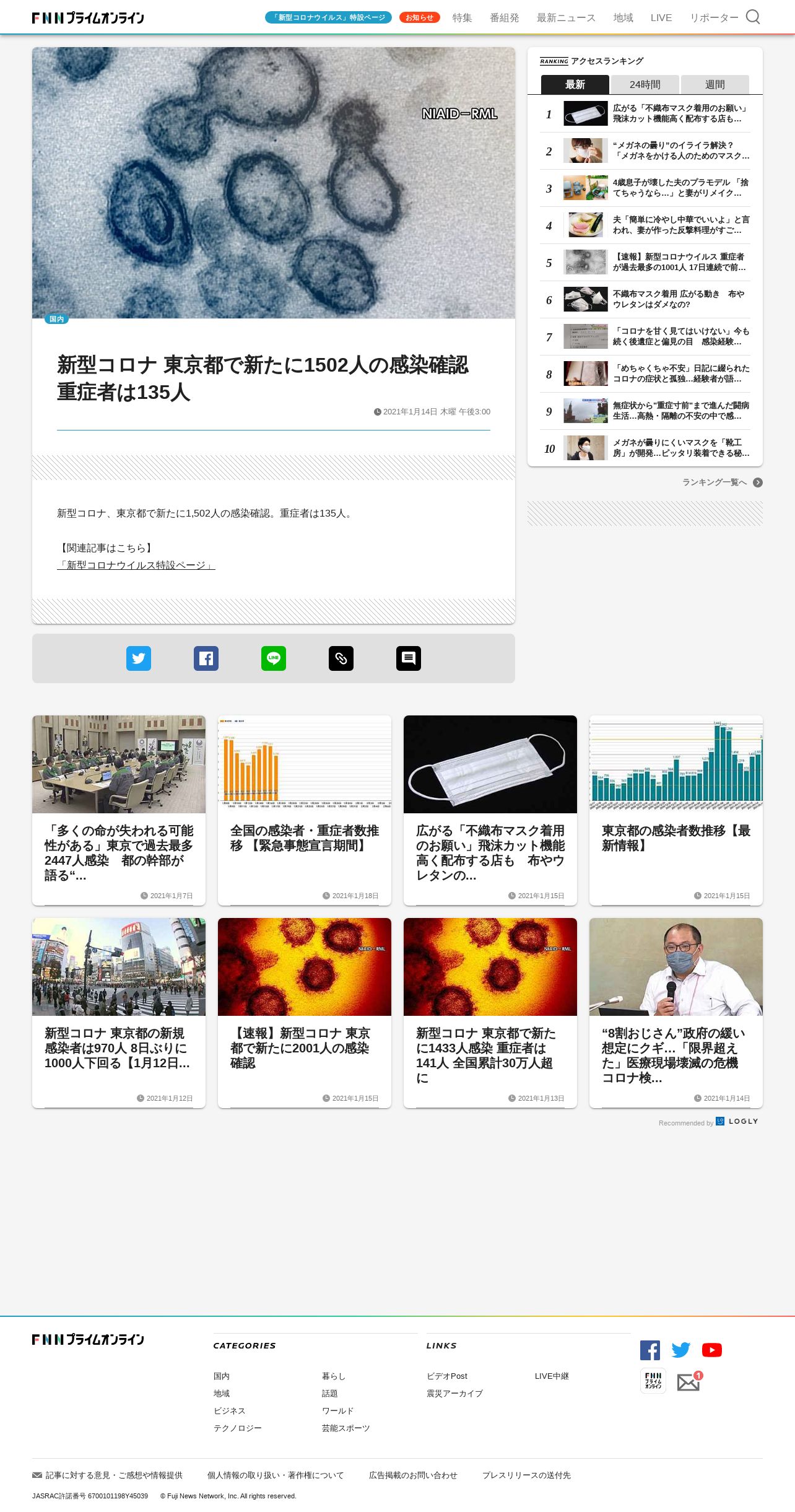Share the article via LINE
795x1512 pixels.
pyautogui.click(x=274, y=658)
